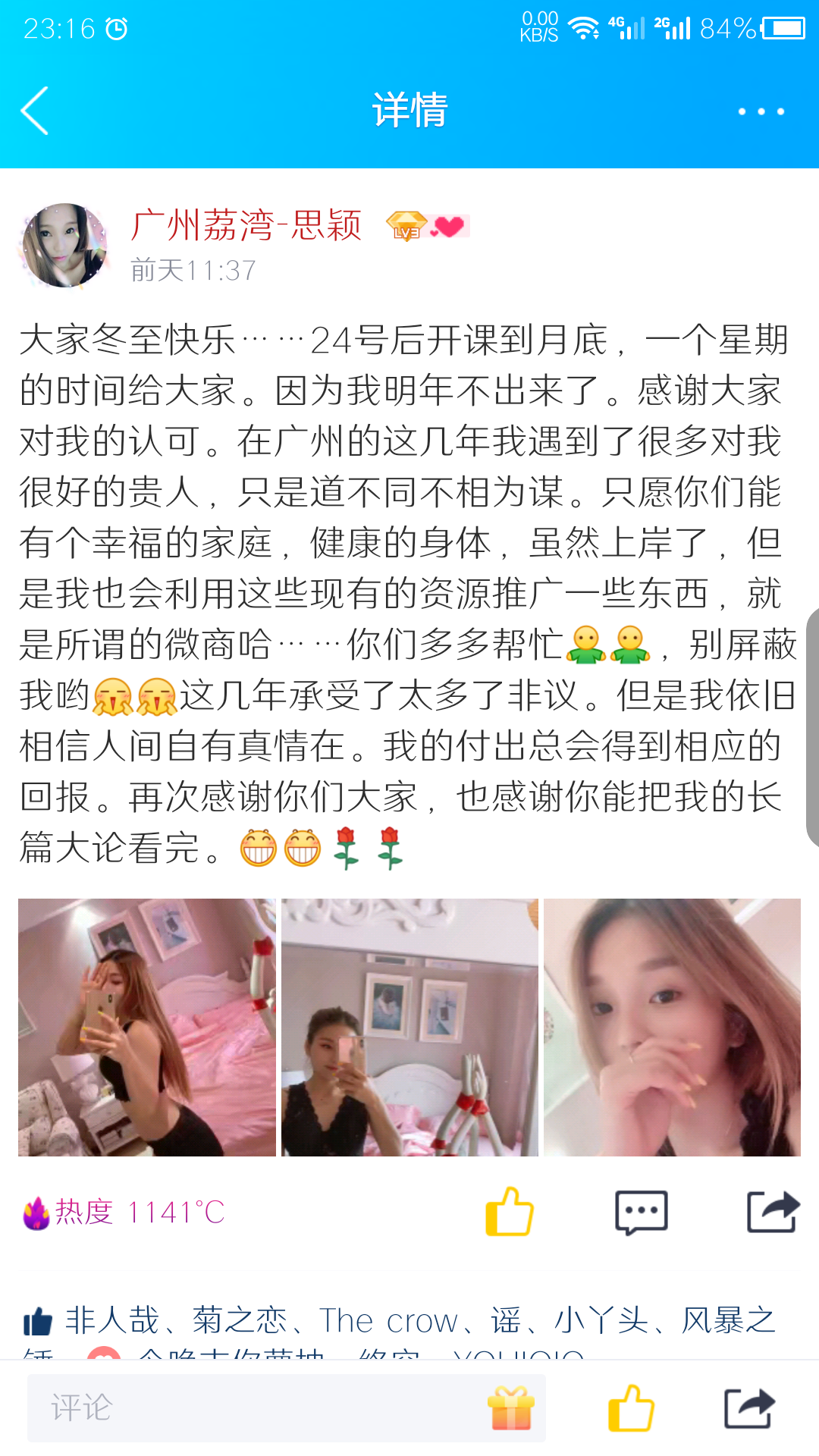The height and width of the screenshot is (1456, 819).
Task: Open the post author's avatar
Action: [x=64, y=245]
